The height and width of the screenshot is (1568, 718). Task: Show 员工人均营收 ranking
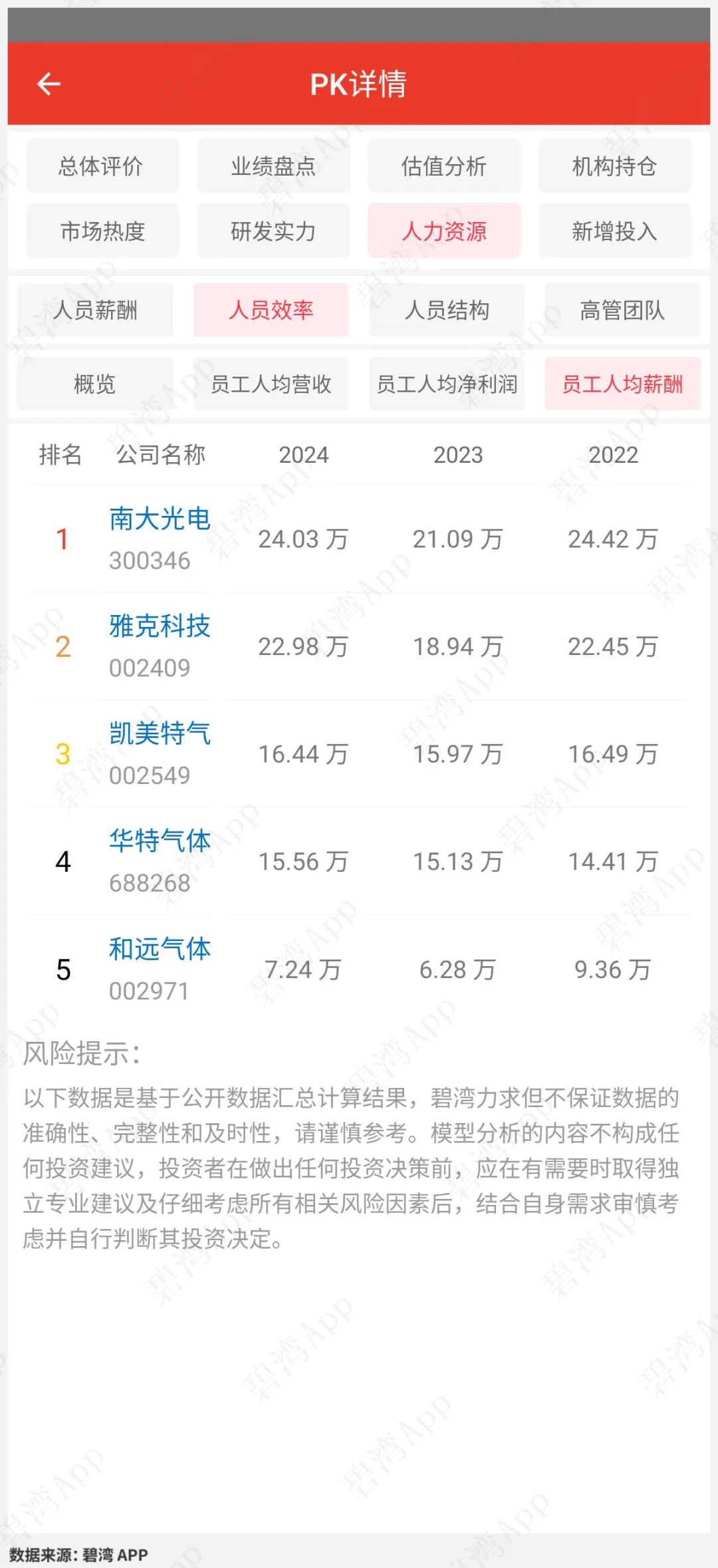point(271,384)
